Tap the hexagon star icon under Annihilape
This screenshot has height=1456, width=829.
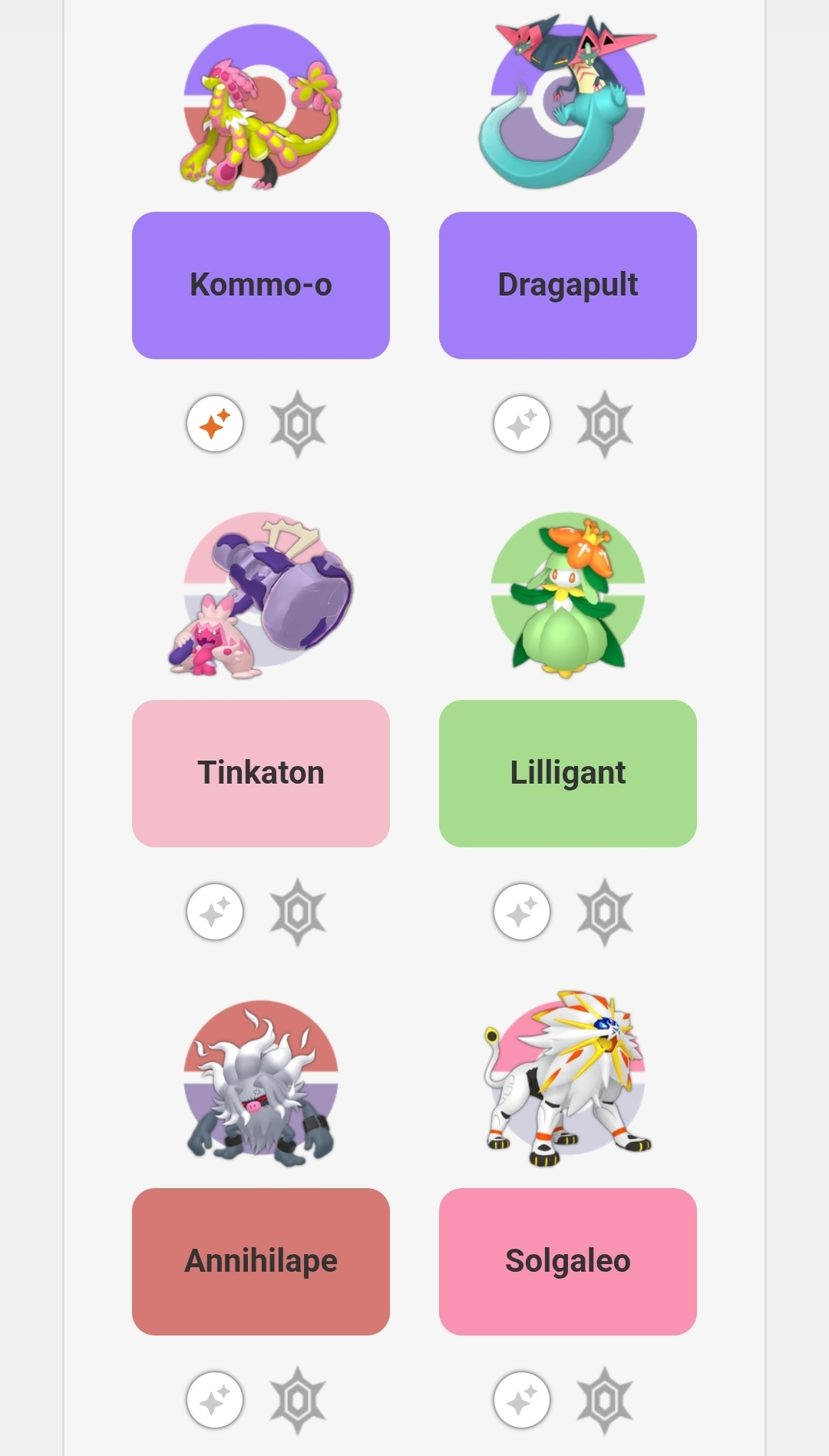pos(298,1400)
